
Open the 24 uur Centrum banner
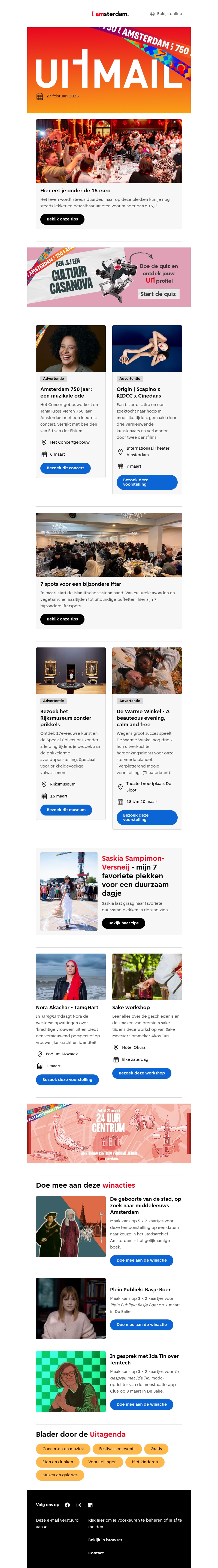tap(109, 1133)
